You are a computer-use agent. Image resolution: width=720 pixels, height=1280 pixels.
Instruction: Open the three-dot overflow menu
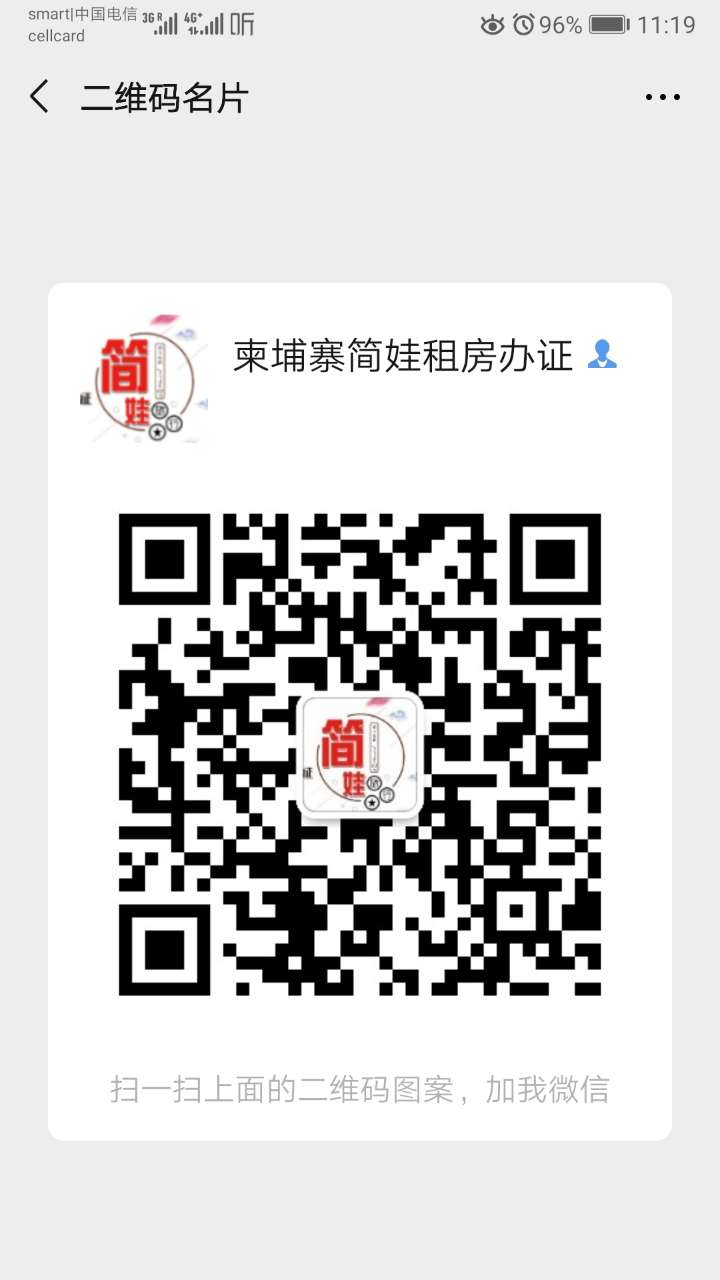point(662,98)
